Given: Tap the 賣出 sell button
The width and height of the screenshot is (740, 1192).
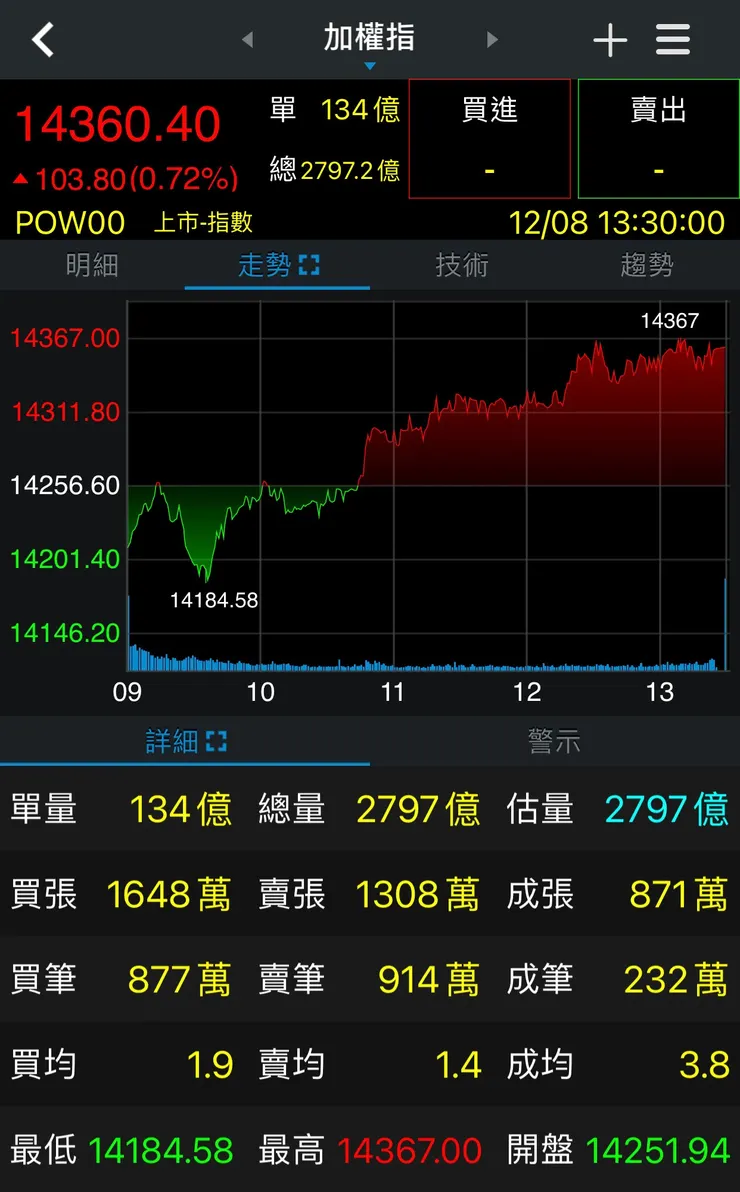Looking at the screenshot, I should point(657,139).
